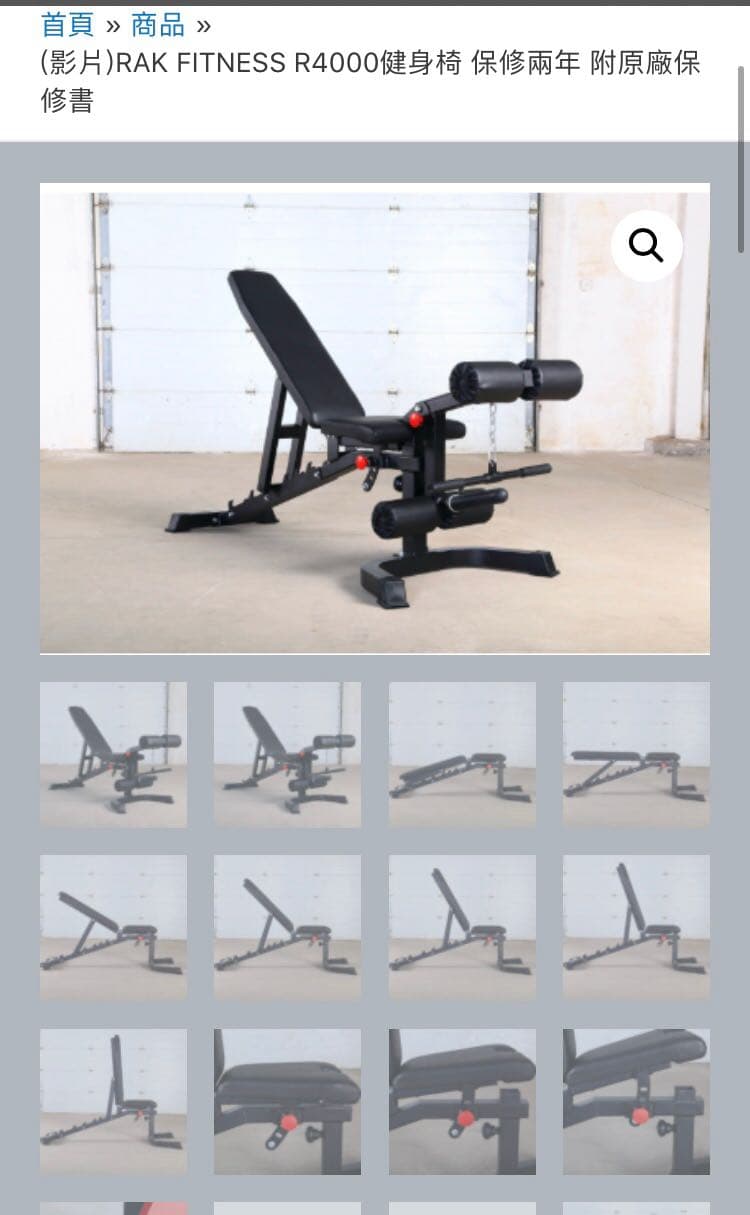Open the first seat close-up thumbnail
This screenshot has height=1215, width=750.
pos(287,1101)
